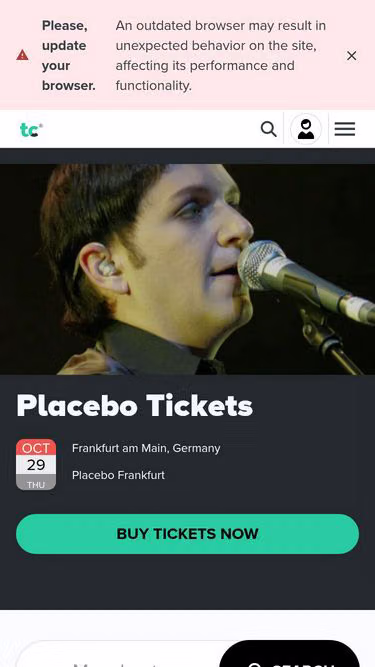
Task: Tap the tc logo to go home
Action: tap(31, 130)
